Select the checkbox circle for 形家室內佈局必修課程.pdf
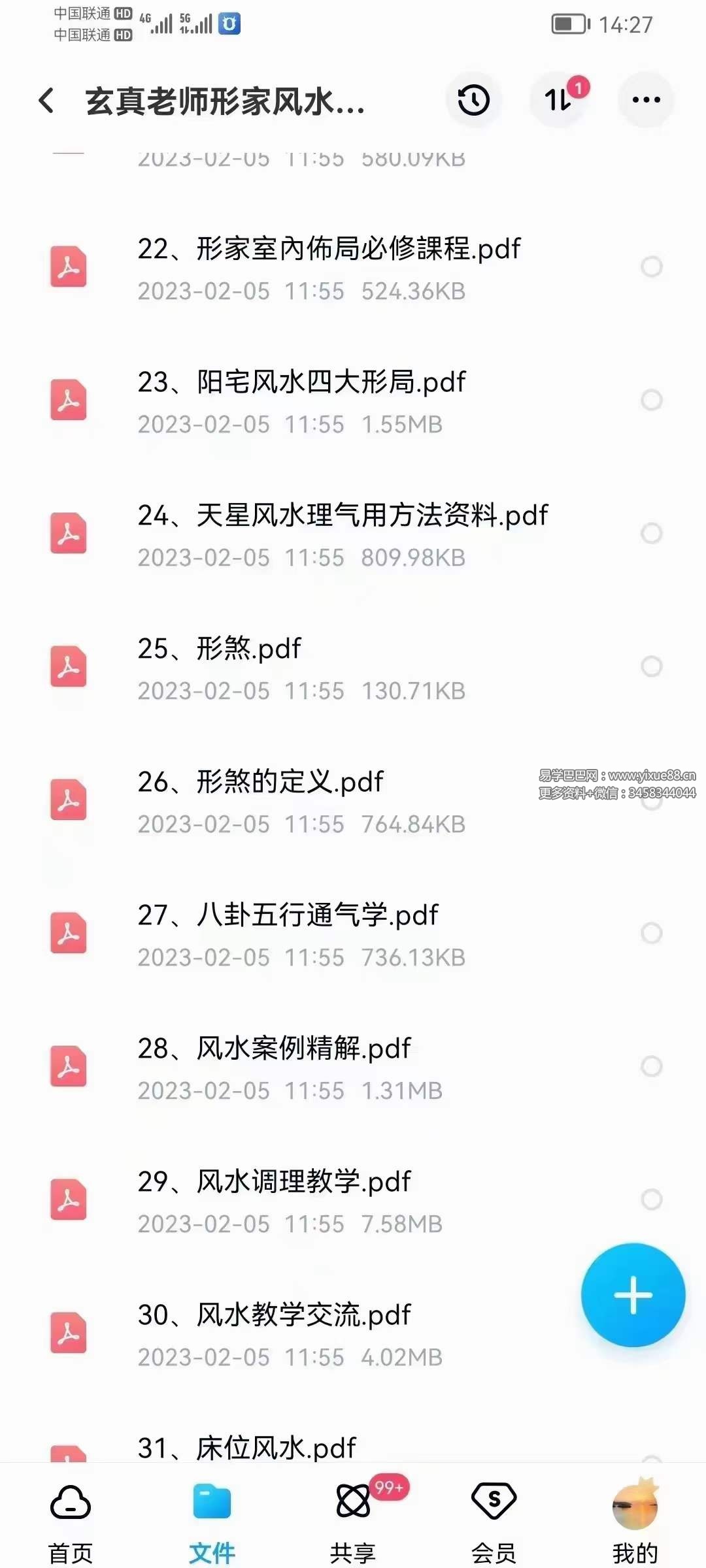This screenshot has width=706, height=1568. click(652, 266)
